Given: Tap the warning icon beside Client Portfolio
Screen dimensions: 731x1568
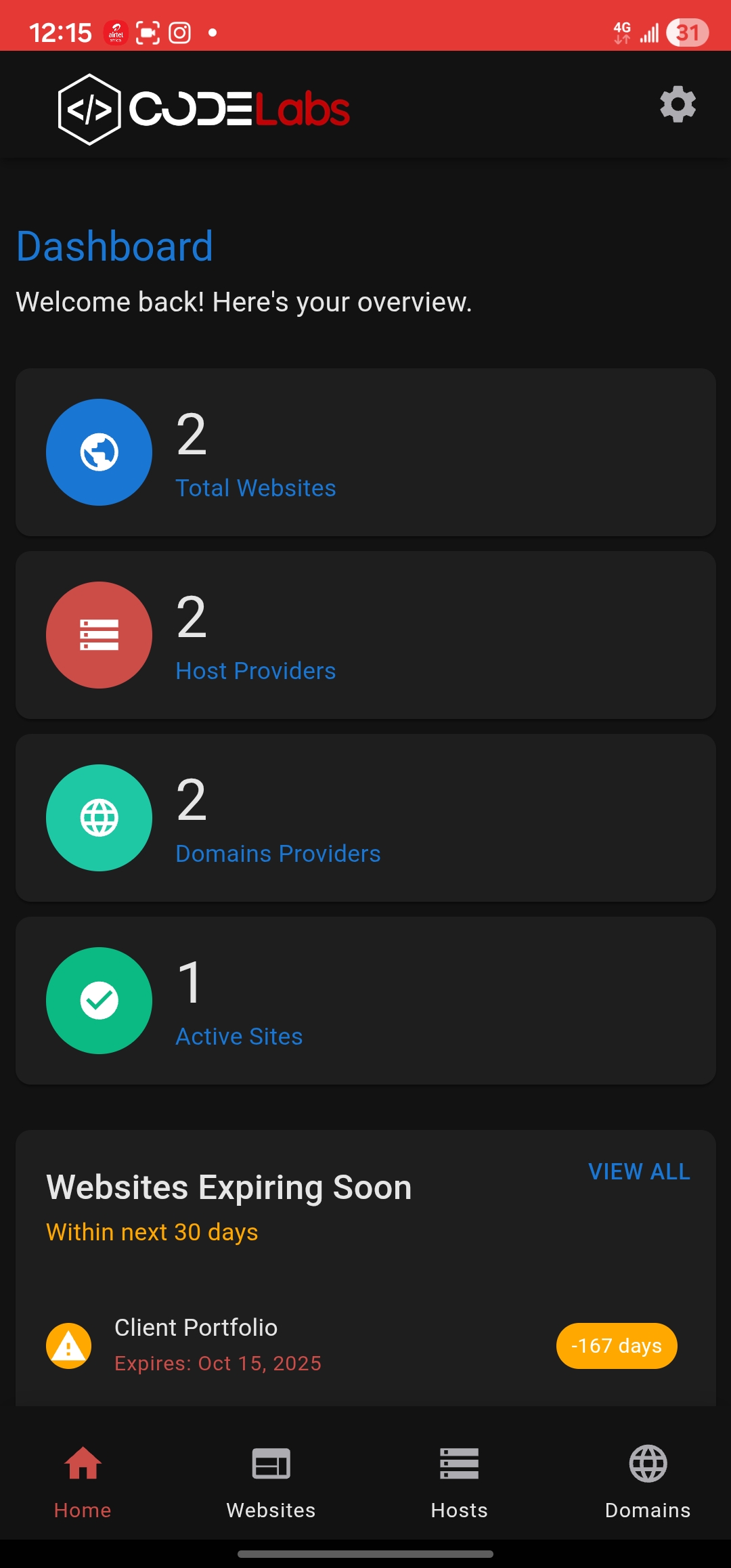Looking at the screenshot, I should tap(68, 1345).
